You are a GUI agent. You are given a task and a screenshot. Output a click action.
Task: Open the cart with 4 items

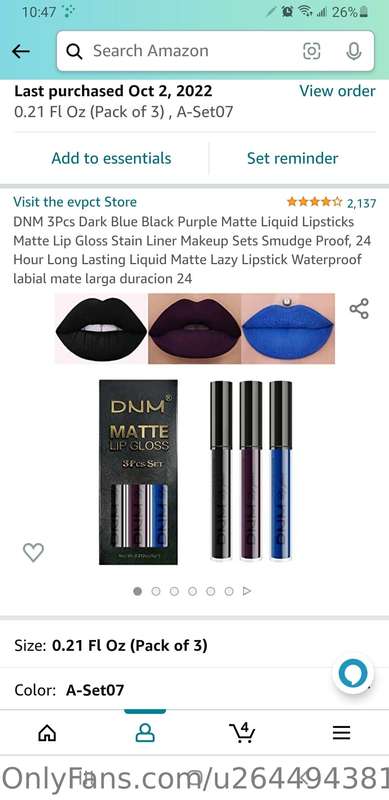pos(242,732)
